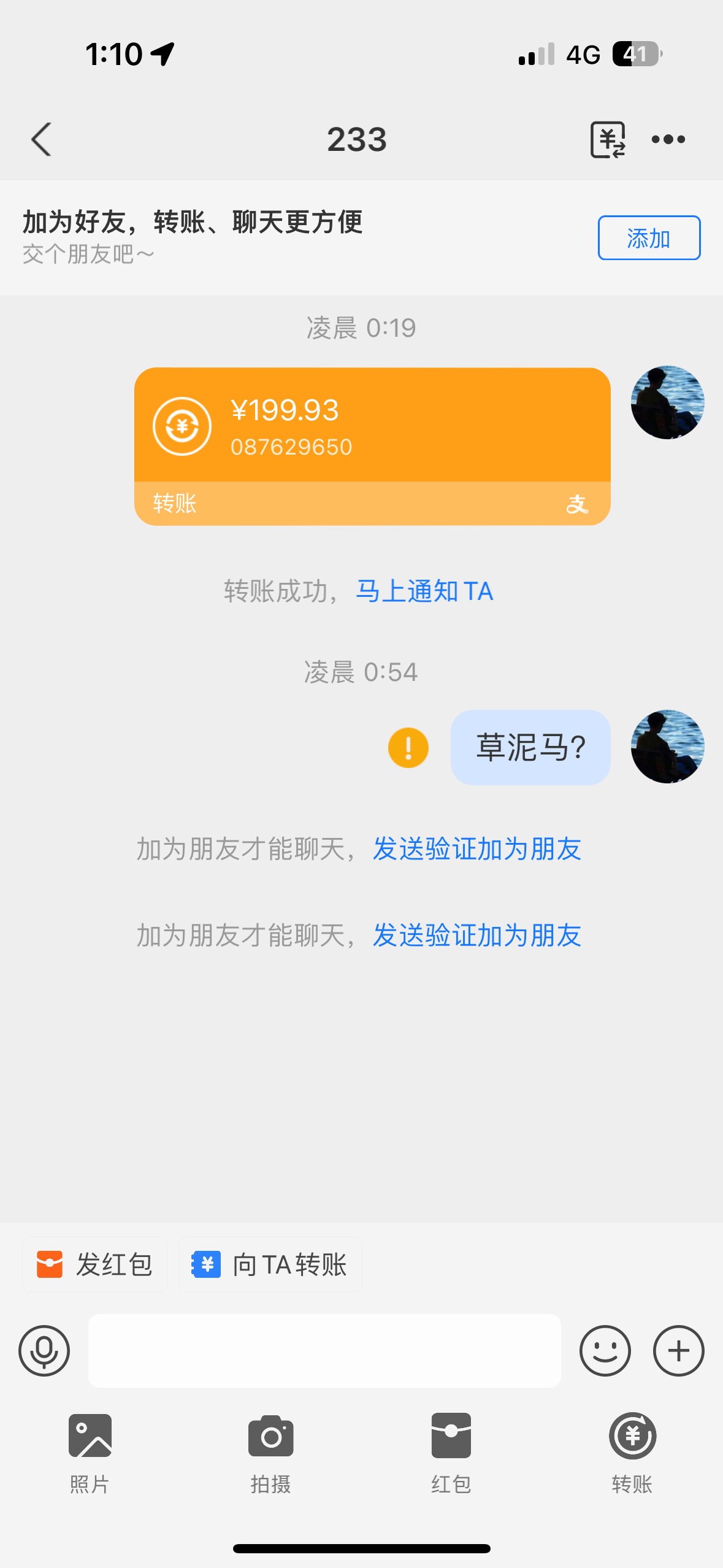Viewport: 723px width, 1568px height.
Task: Tap the 转账 transfer icon at bottom
Action: (633, 1435)
